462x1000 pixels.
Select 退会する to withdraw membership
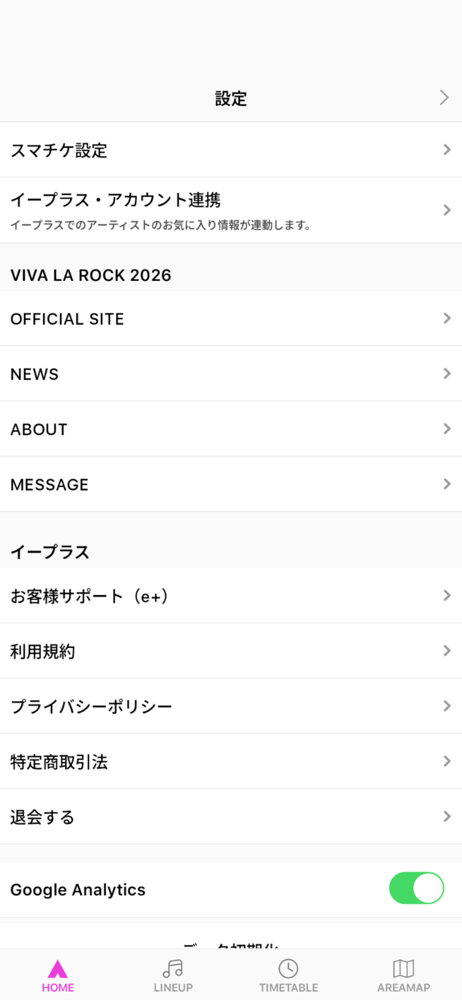coord(231,816)
